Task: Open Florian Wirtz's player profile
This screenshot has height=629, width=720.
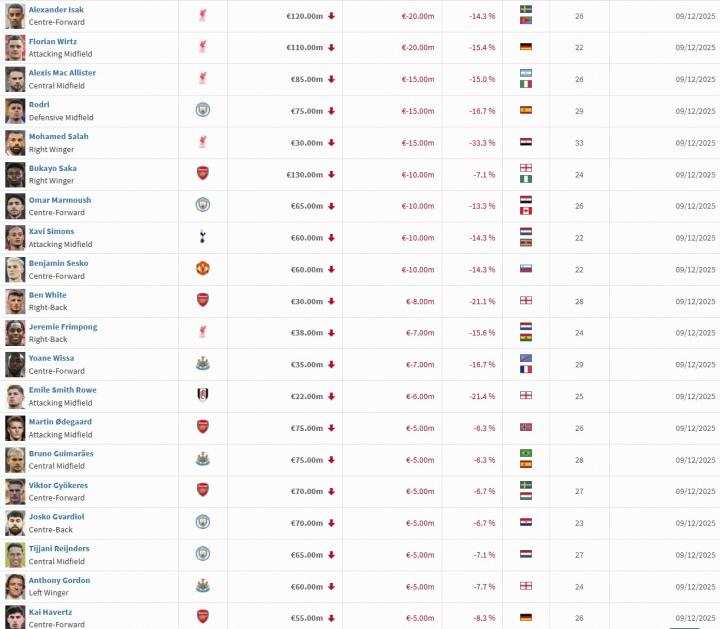Action: [52, 41]
